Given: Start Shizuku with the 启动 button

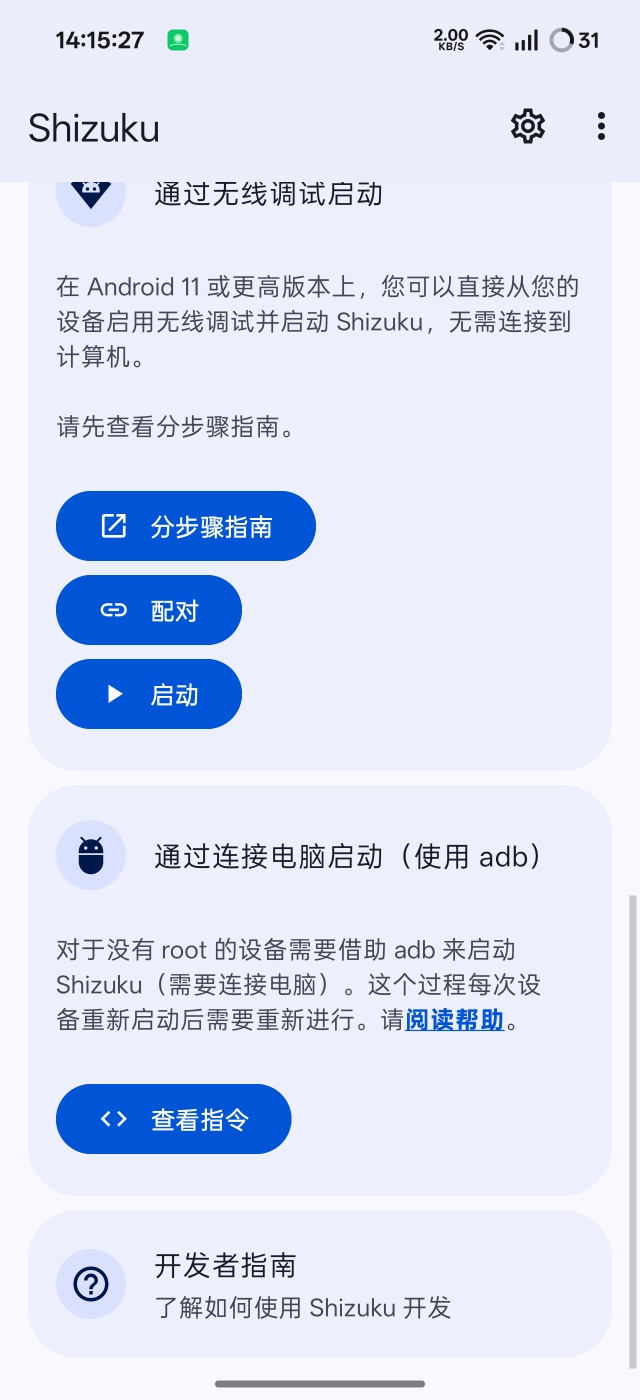Looking at the screenshot, I should pyautogui.click(x=149, y=694).
